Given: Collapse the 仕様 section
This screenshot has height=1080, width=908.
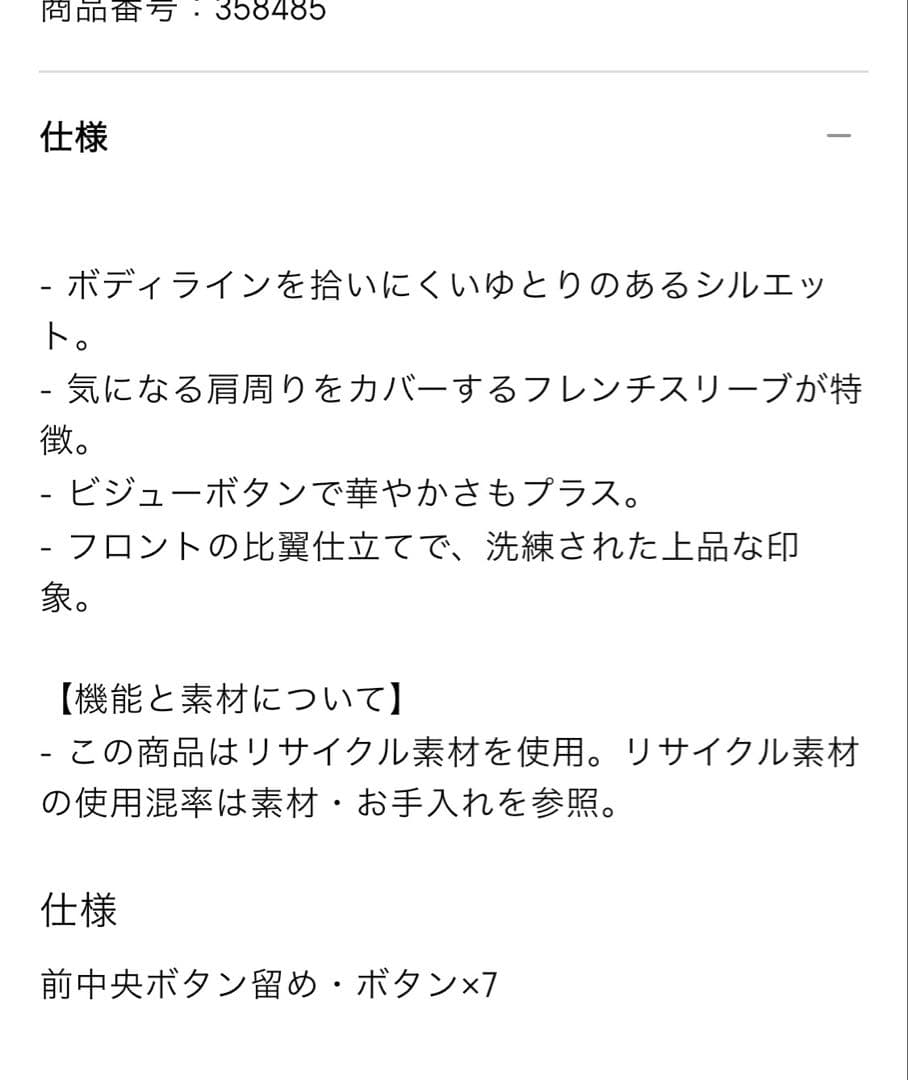Looking at the screenshot, I should tap(839, 137).
